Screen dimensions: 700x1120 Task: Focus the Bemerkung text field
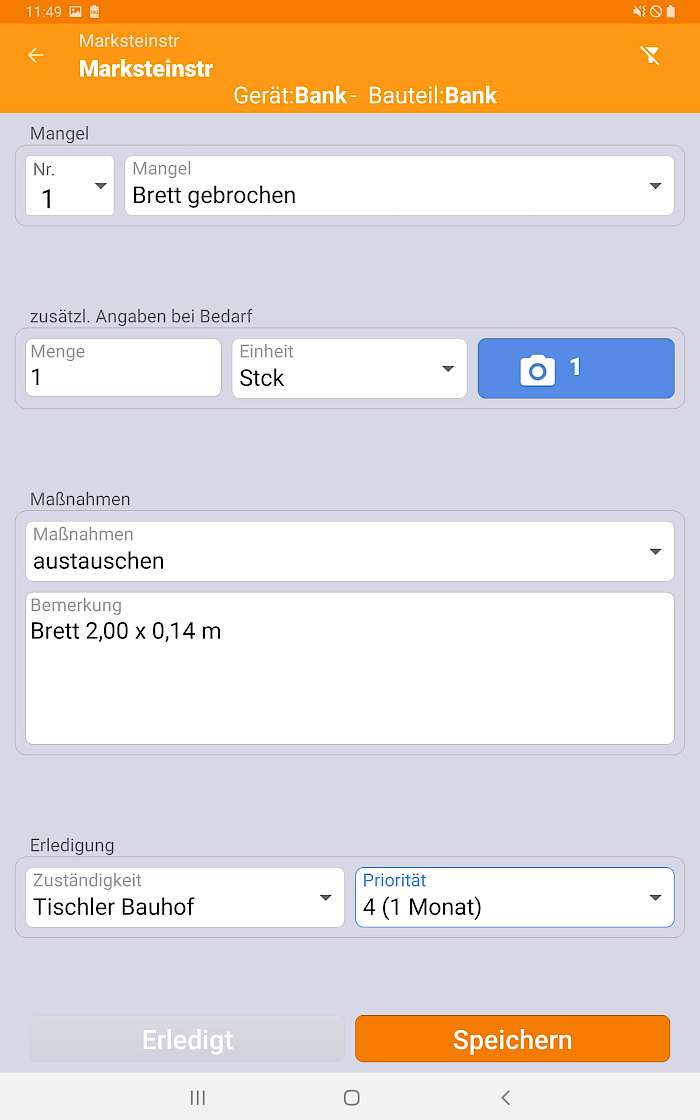(x=349, y=668)
